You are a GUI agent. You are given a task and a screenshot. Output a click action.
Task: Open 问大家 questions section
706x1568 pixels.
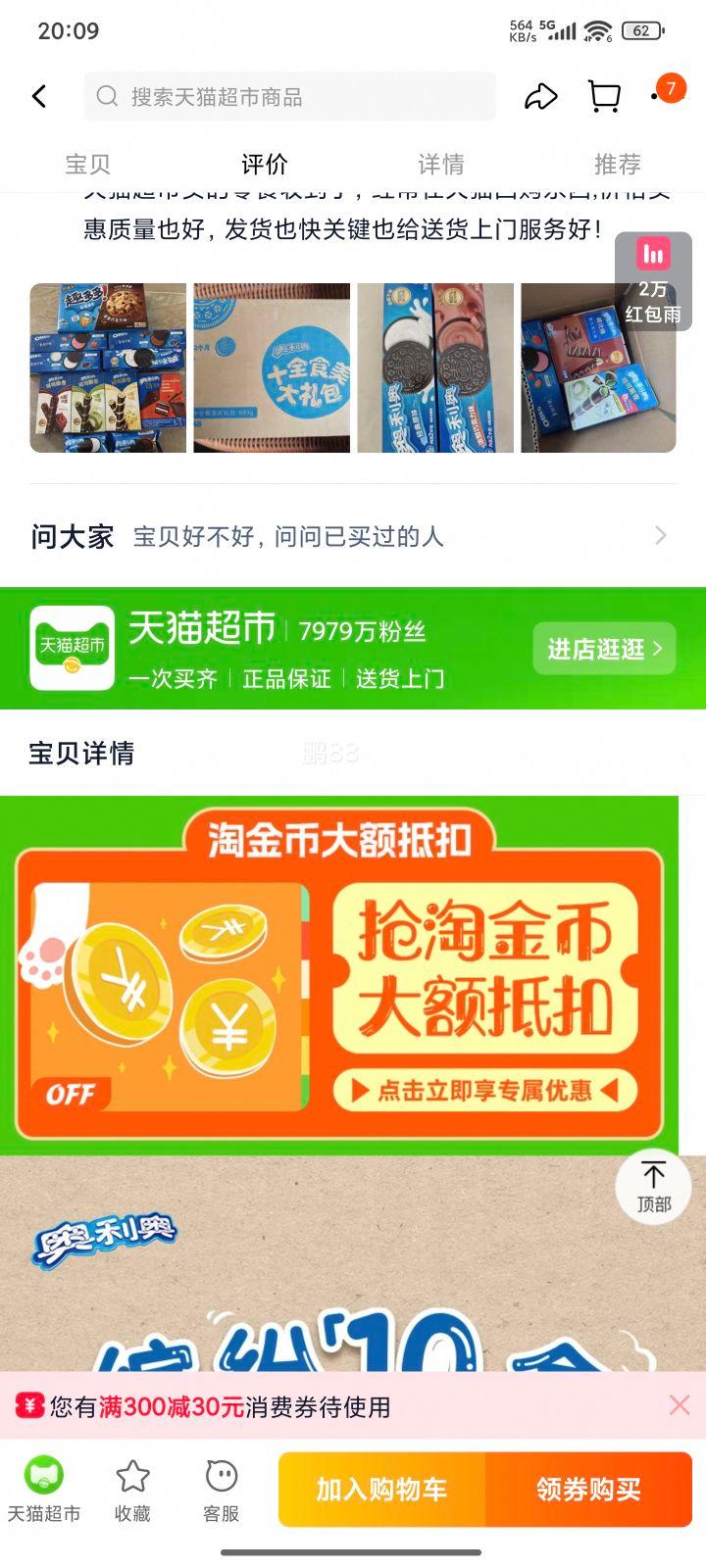click(352, 536)
